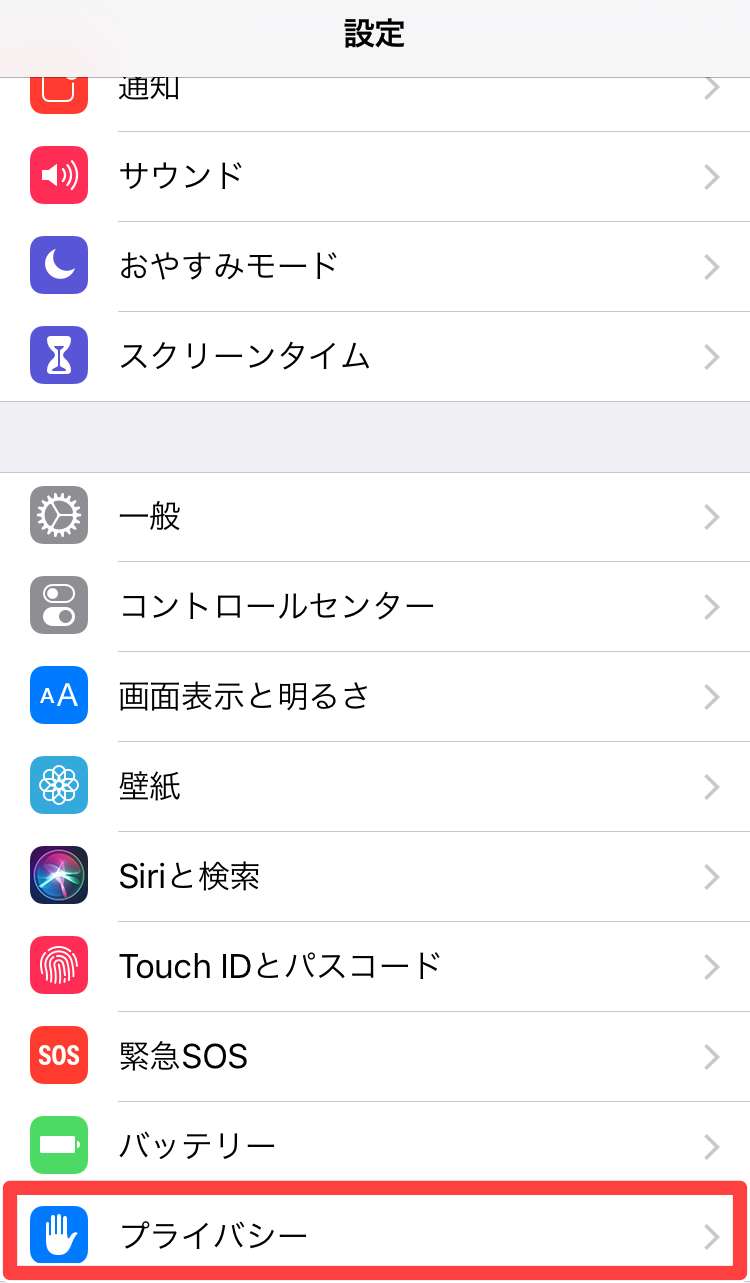
Task: Open サウンド settings
Action: [x=375, y=177]
